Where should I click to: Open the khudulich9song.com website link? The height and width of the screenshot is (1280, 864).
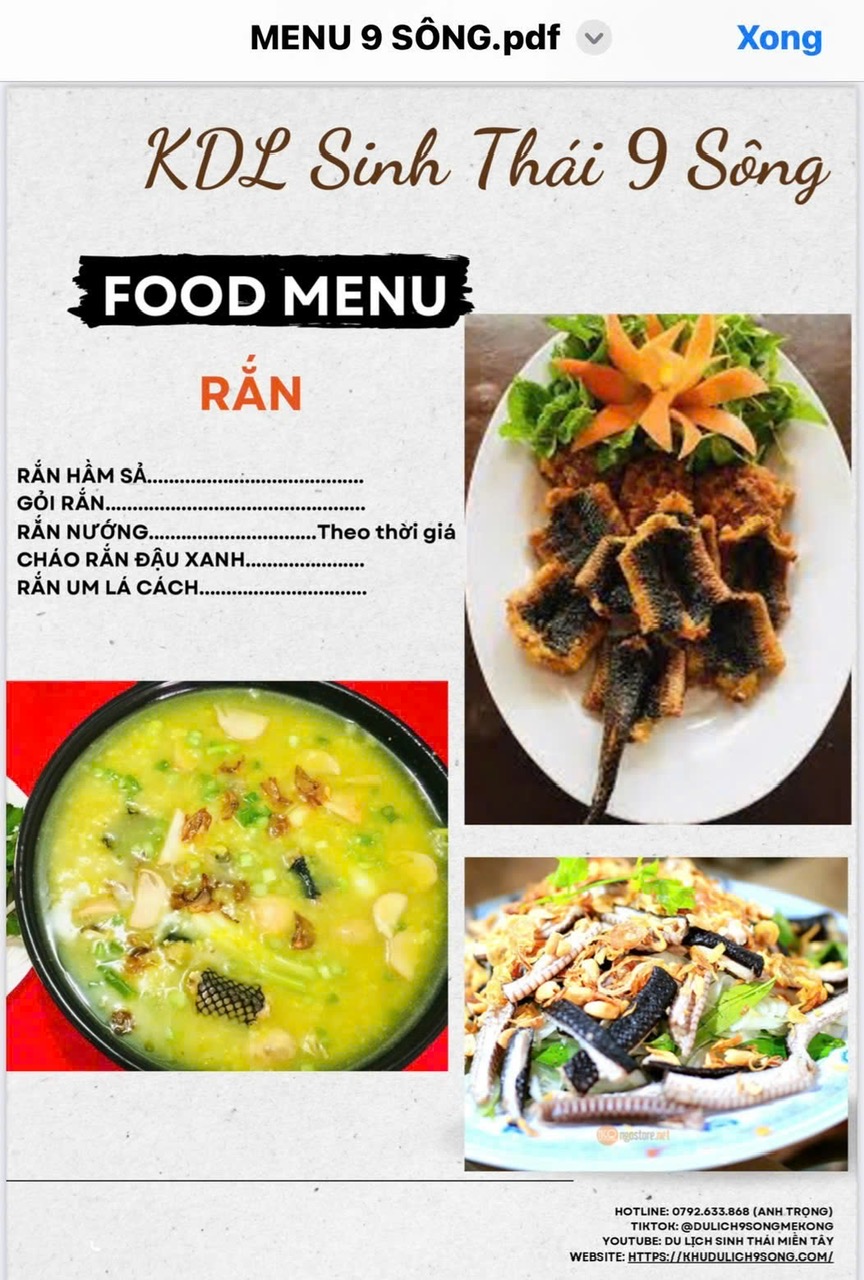730,1257
